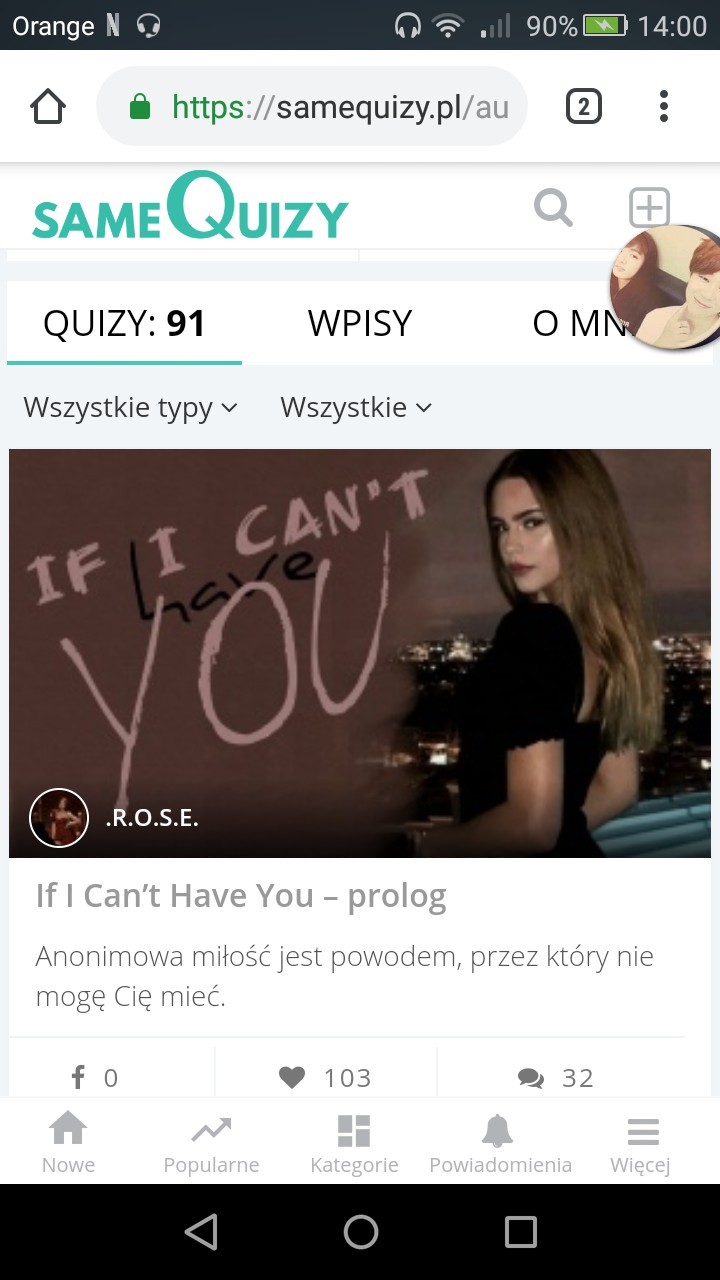View the open browser tabs
720x1280 pixels.
coord(584,106)
